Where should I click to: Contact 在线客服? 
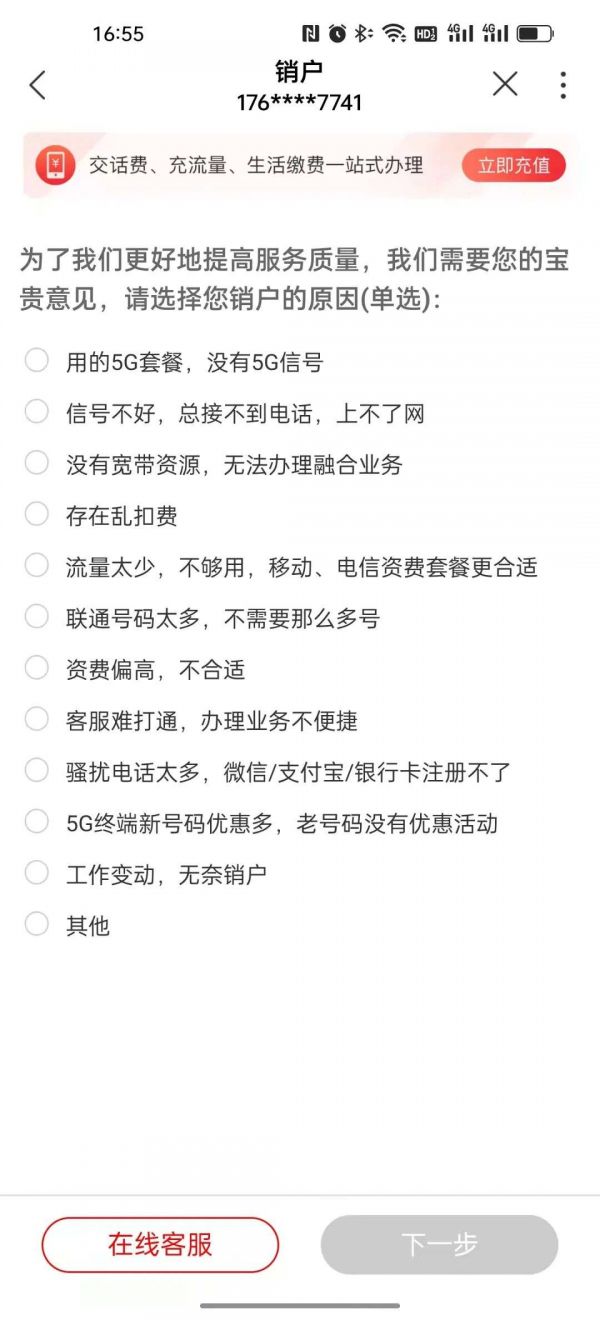click(x=160, y=1245)
